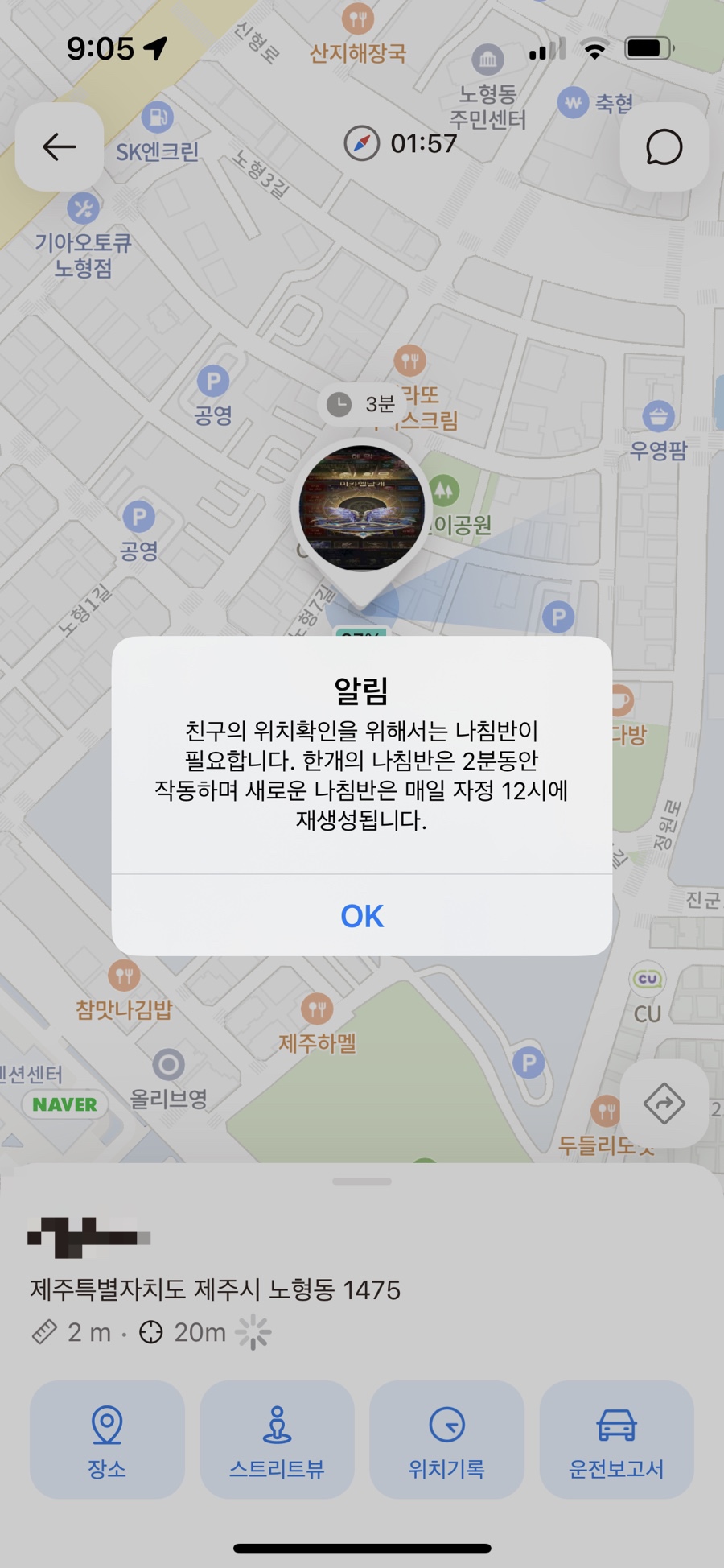This screenshot has height=1568, width=724.
Task: Open 스트리트뷰 street view
Action: (277, 1440)
